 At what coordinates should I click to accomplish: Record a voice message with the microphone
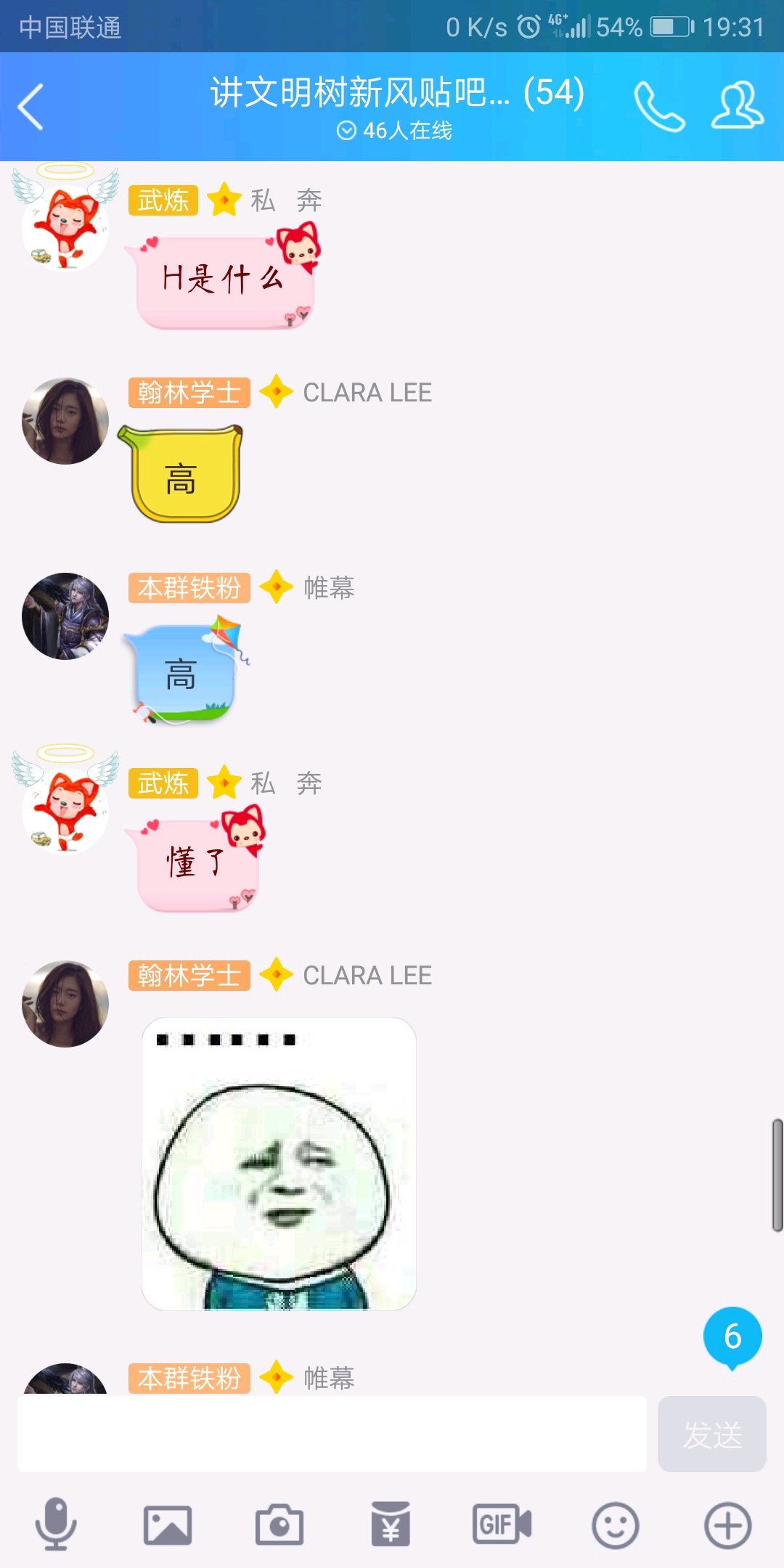click(56, 1524)
